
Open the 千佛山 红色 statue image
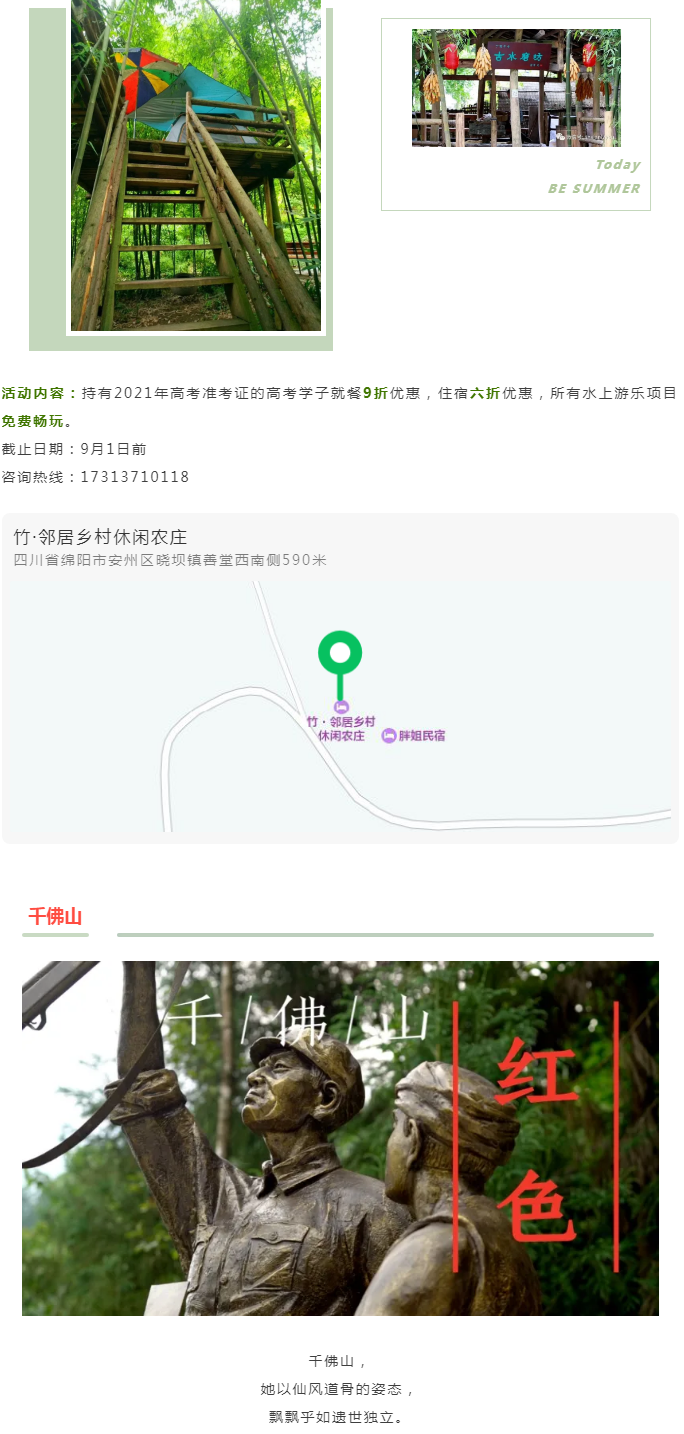click(x=340, y=1138)
